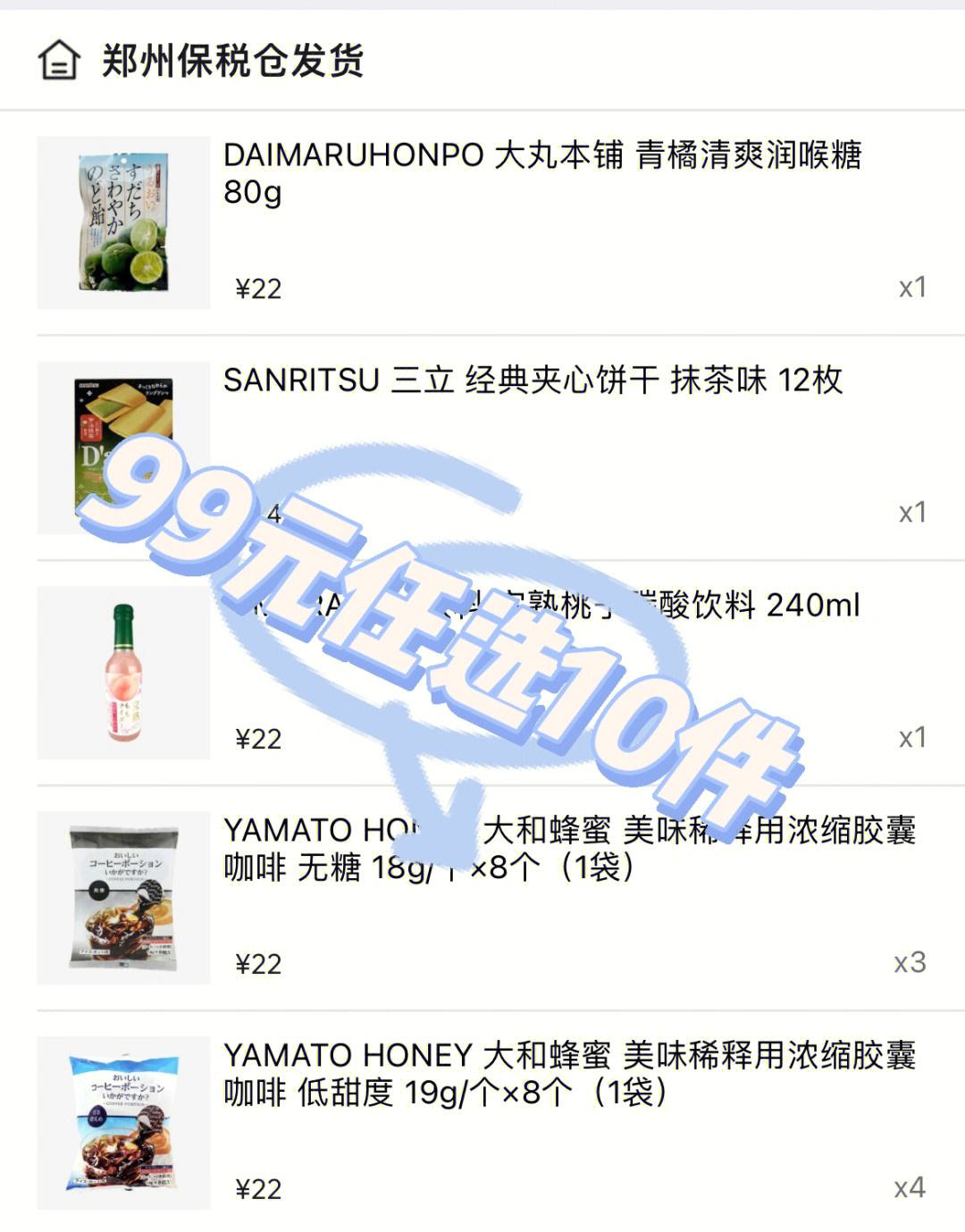Click the ¥22 price of low-sweetness coffee
The image size is (965, 1232).
[x=258, y=1189]
